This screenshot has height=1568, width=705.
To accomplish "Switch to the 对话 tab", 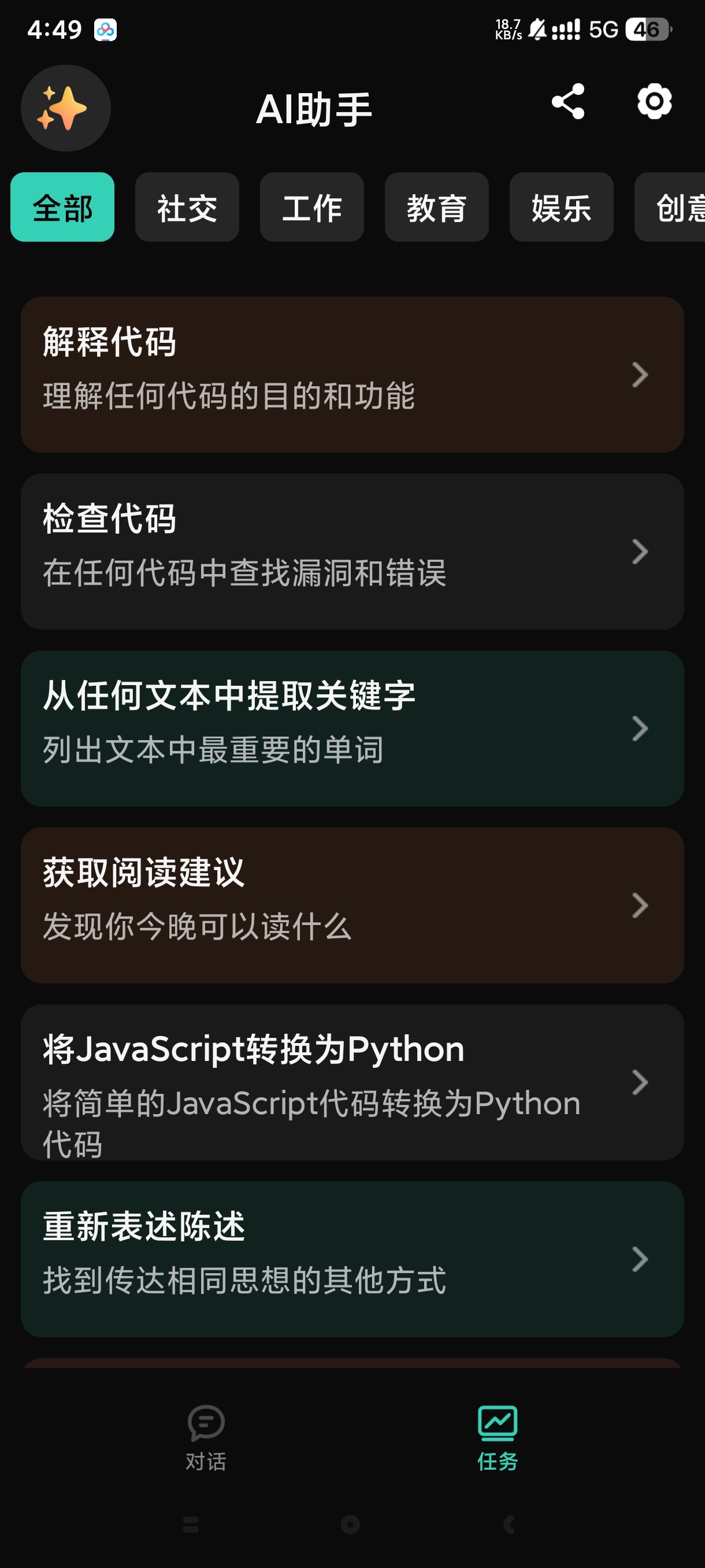I will (206, 1437).
